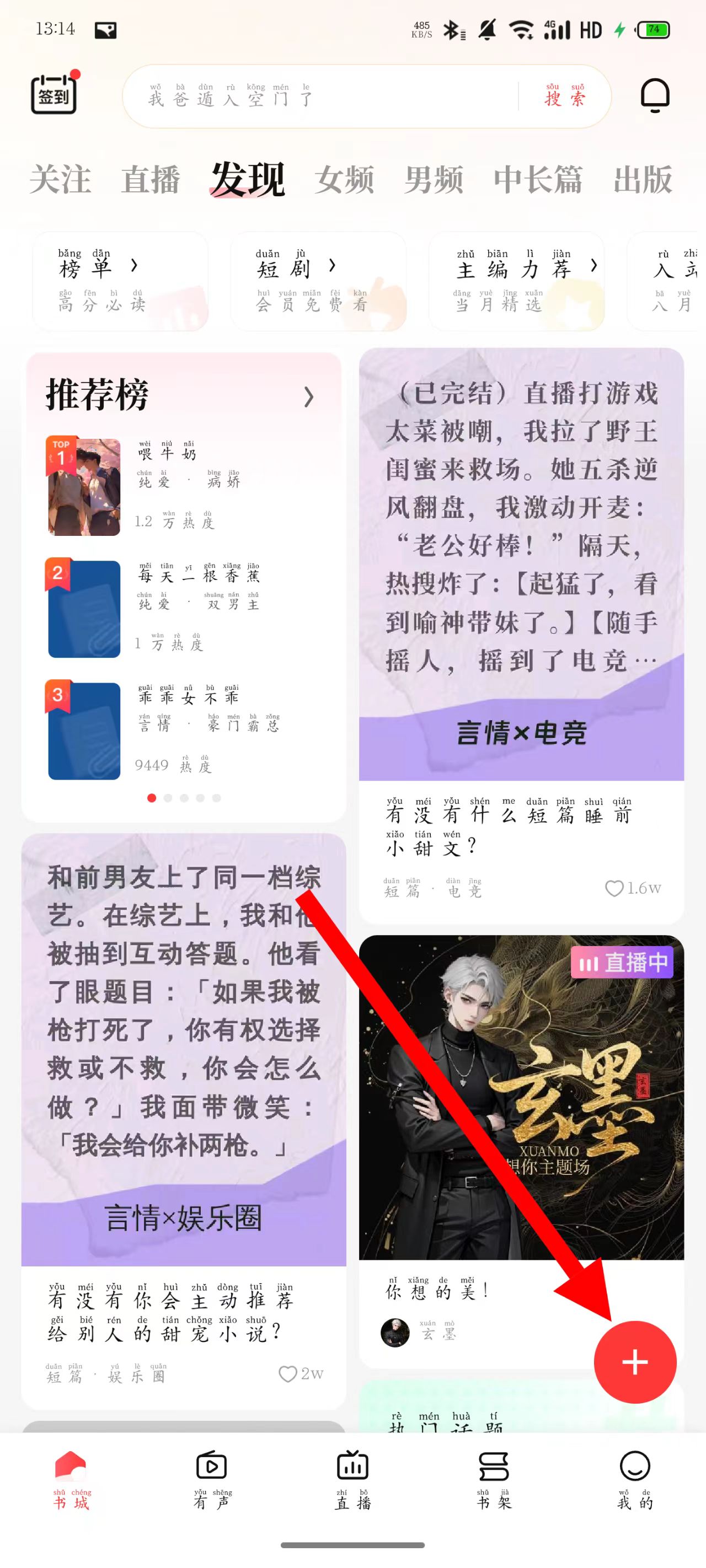This screenshot has width=706, height=1568.
Task: Open the 签到 check-in calendar icon
Action: (54, 94)
